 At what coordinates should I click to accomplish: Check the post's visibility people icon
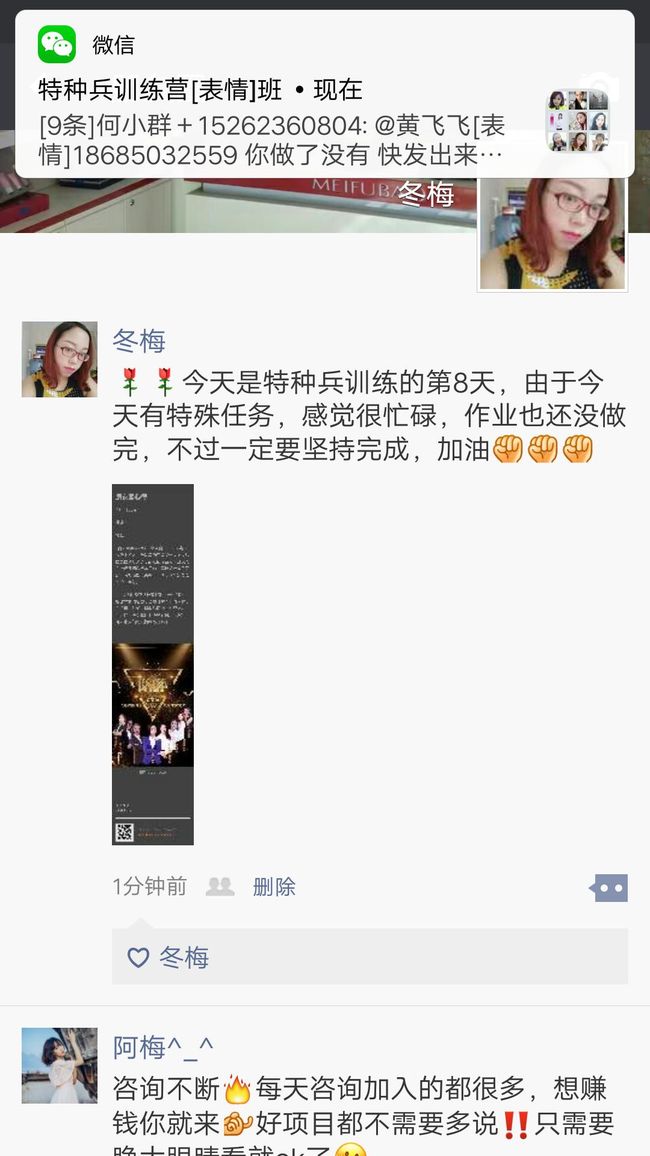220,886
